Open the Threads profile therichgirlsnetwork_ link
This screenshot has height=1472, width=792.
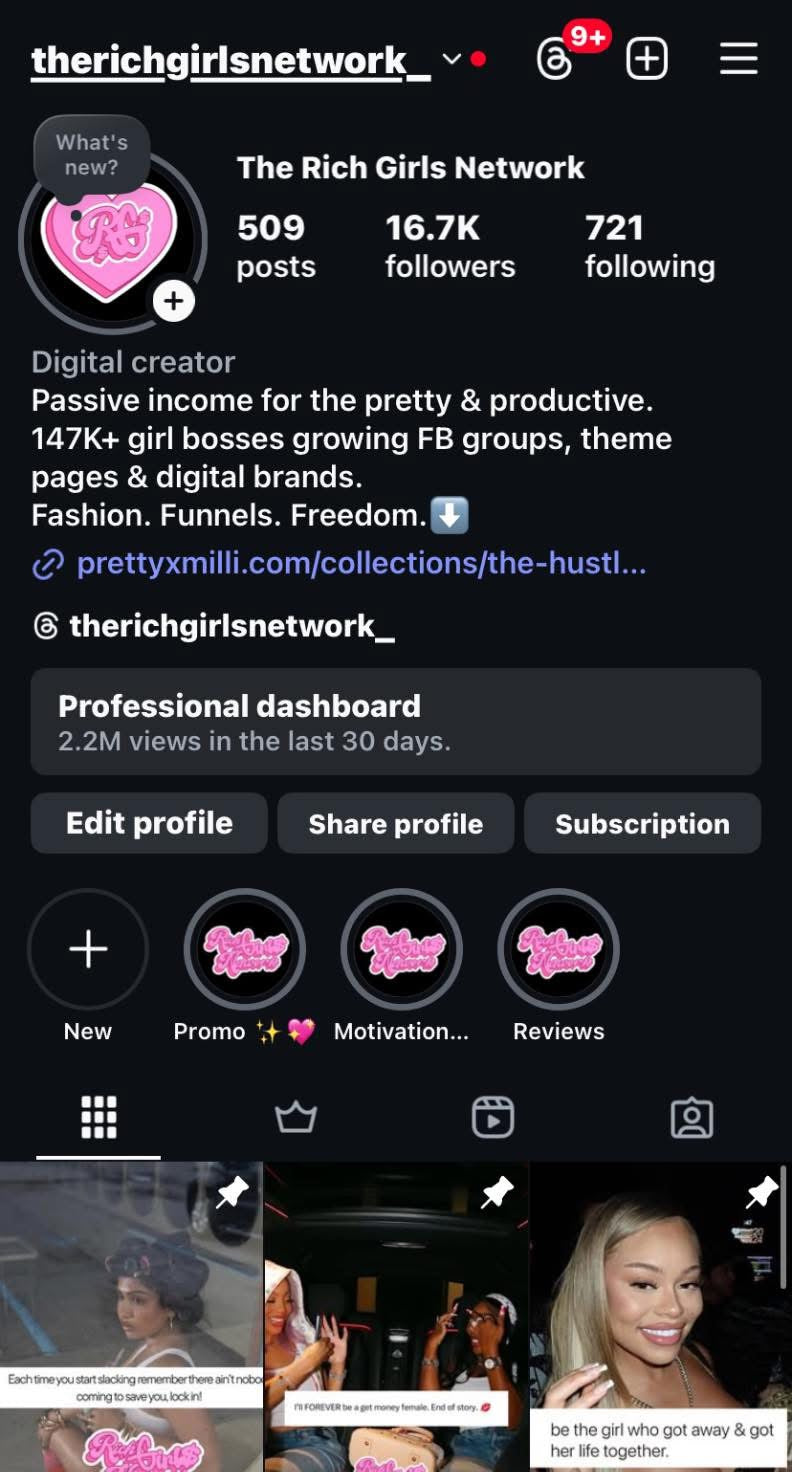230,627
